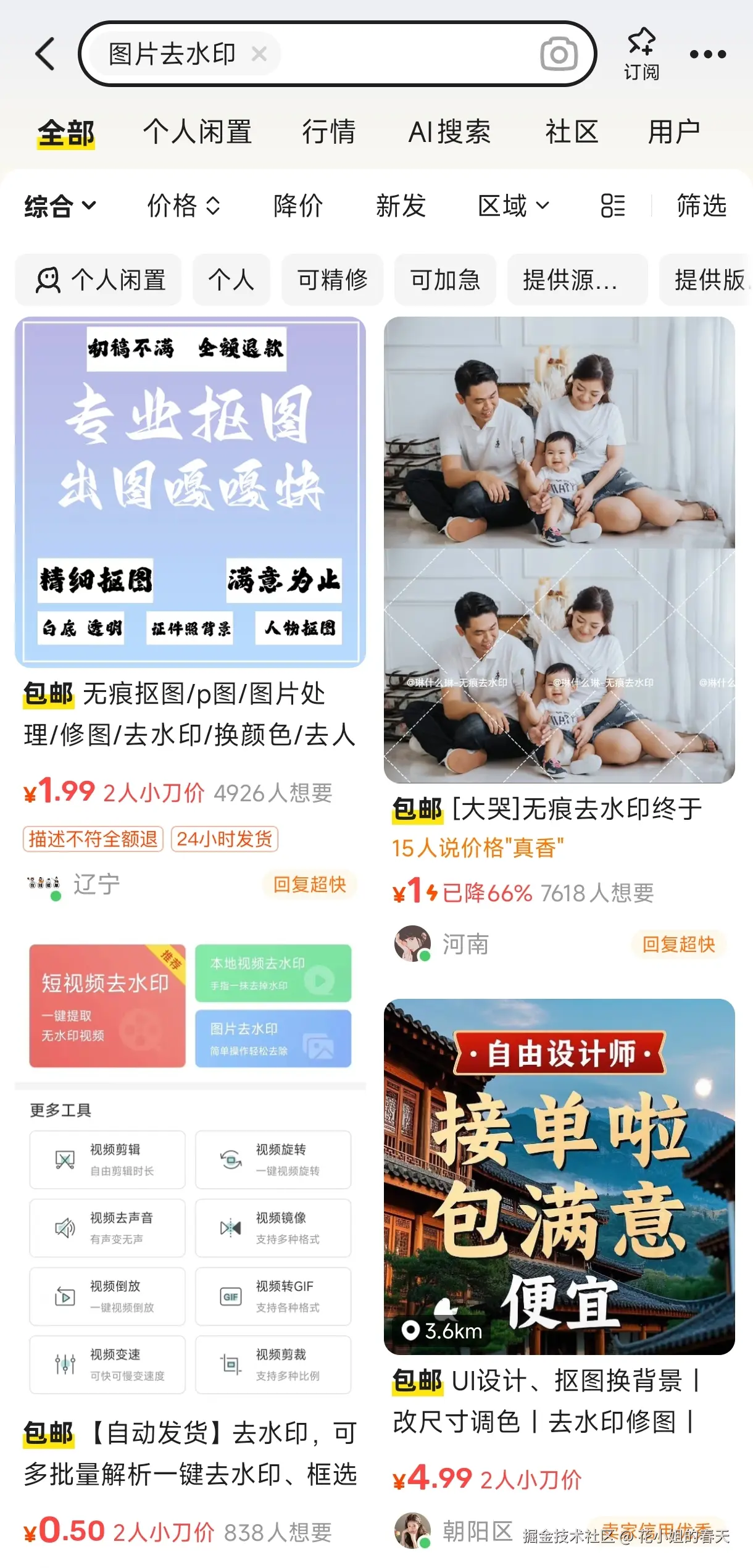Show 新发 newest listings
Screen dimensions: 753x1568
pyautogui.click(x=401, y=206)
